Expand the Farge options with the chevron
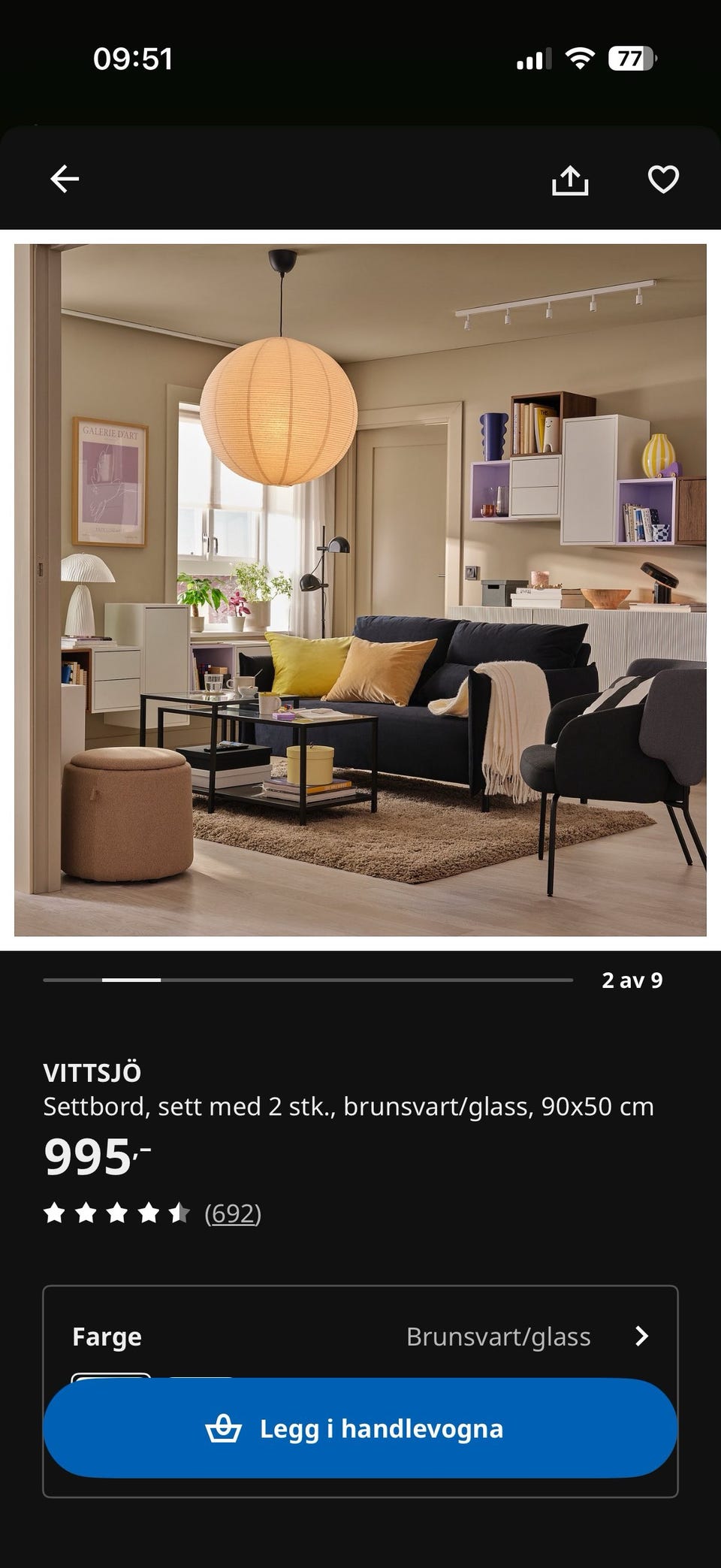The height and width of the screenshot is (1568, 721). coord(642,1336)
